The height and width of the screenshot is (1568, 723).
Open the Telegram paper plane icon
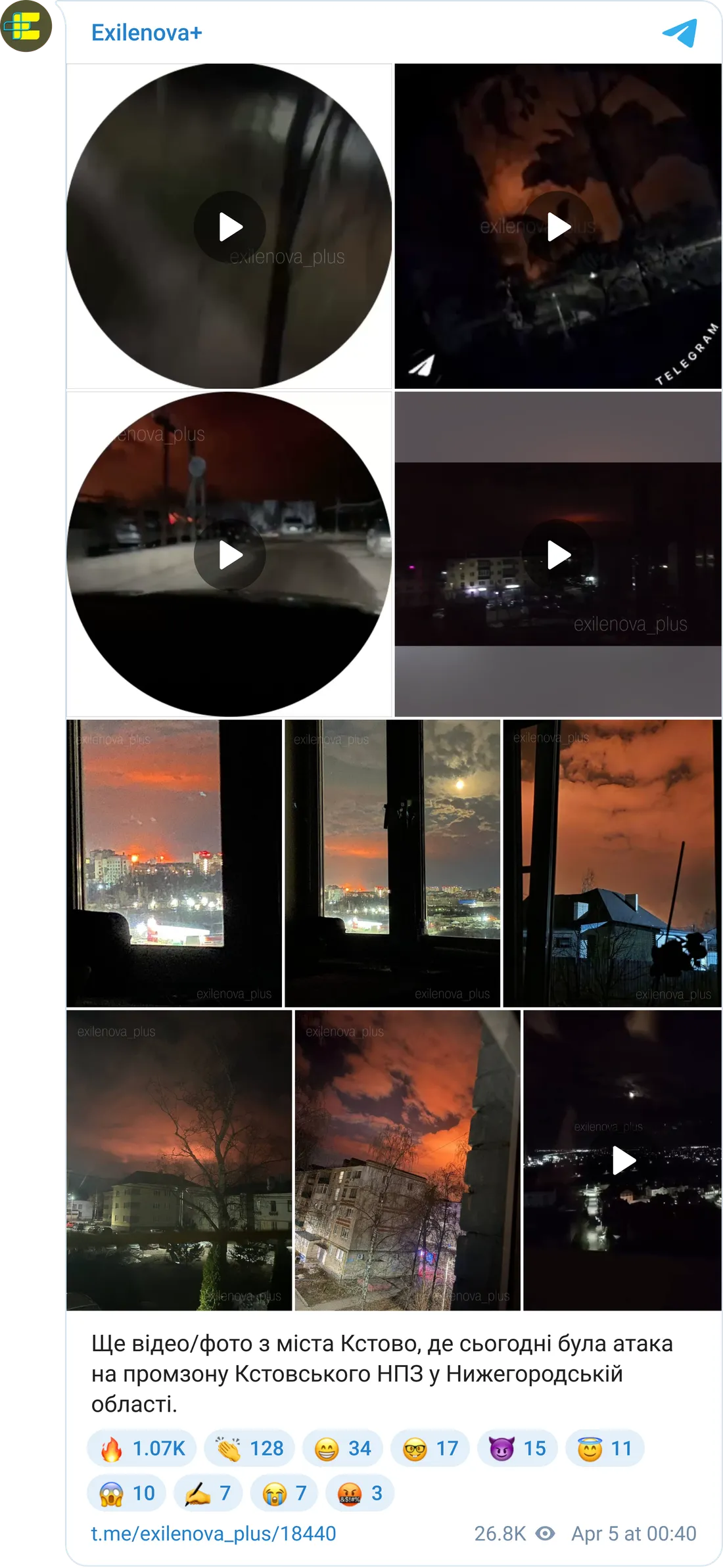(x=680, y=33)
